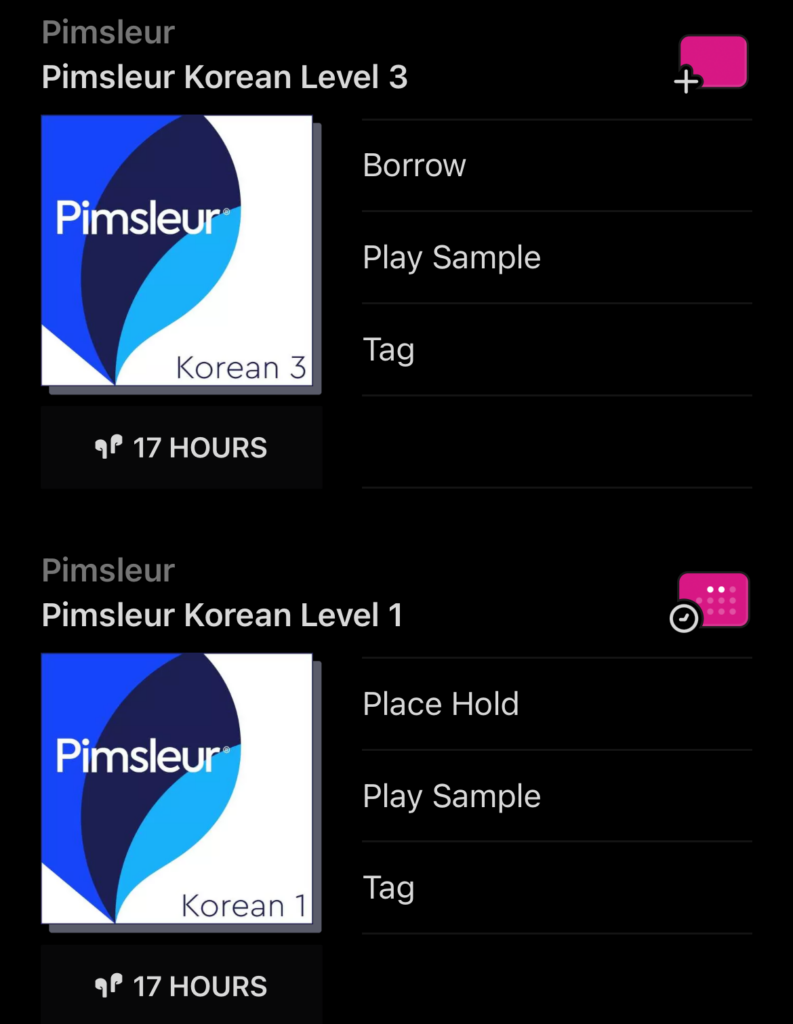Viewport: 793px width, 1024px height.
Task: Place hold on Pimsleur Korean Level 1
Action: [440, 704]
